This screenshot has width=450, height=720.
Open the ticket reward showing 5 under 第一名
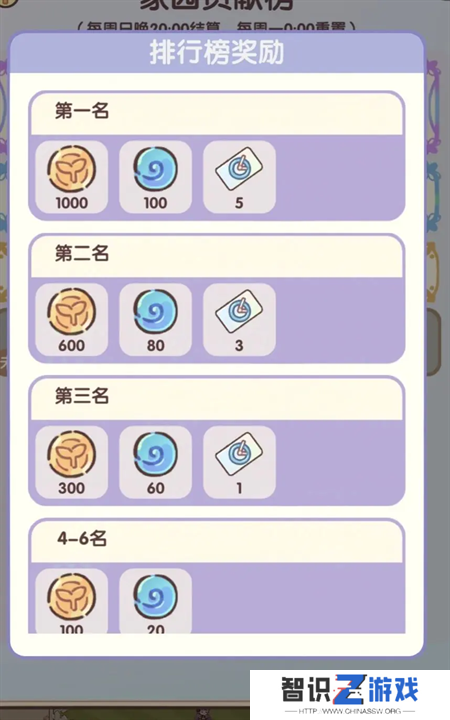pyautogui.click(x=239, y=177)
